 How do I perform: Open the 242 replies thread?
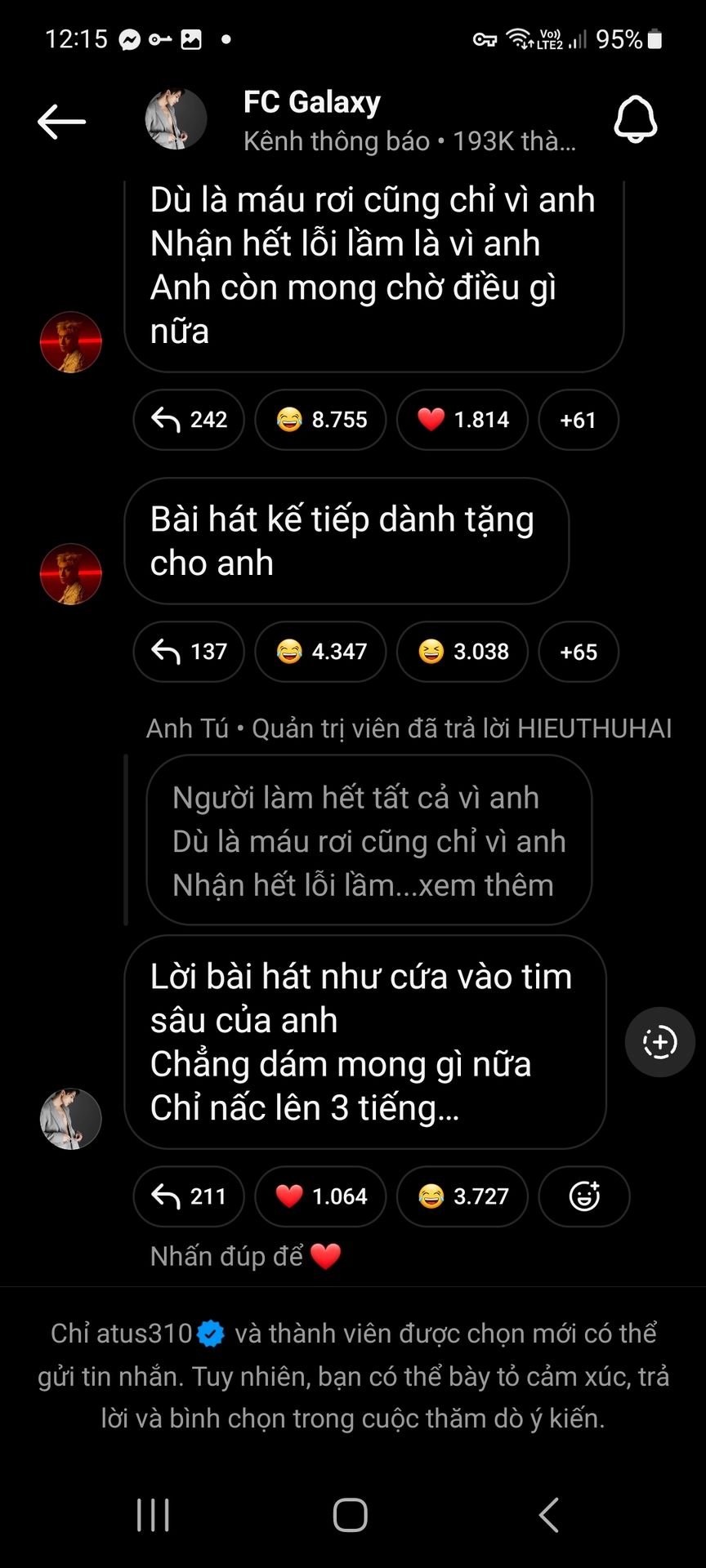(189, 420)
